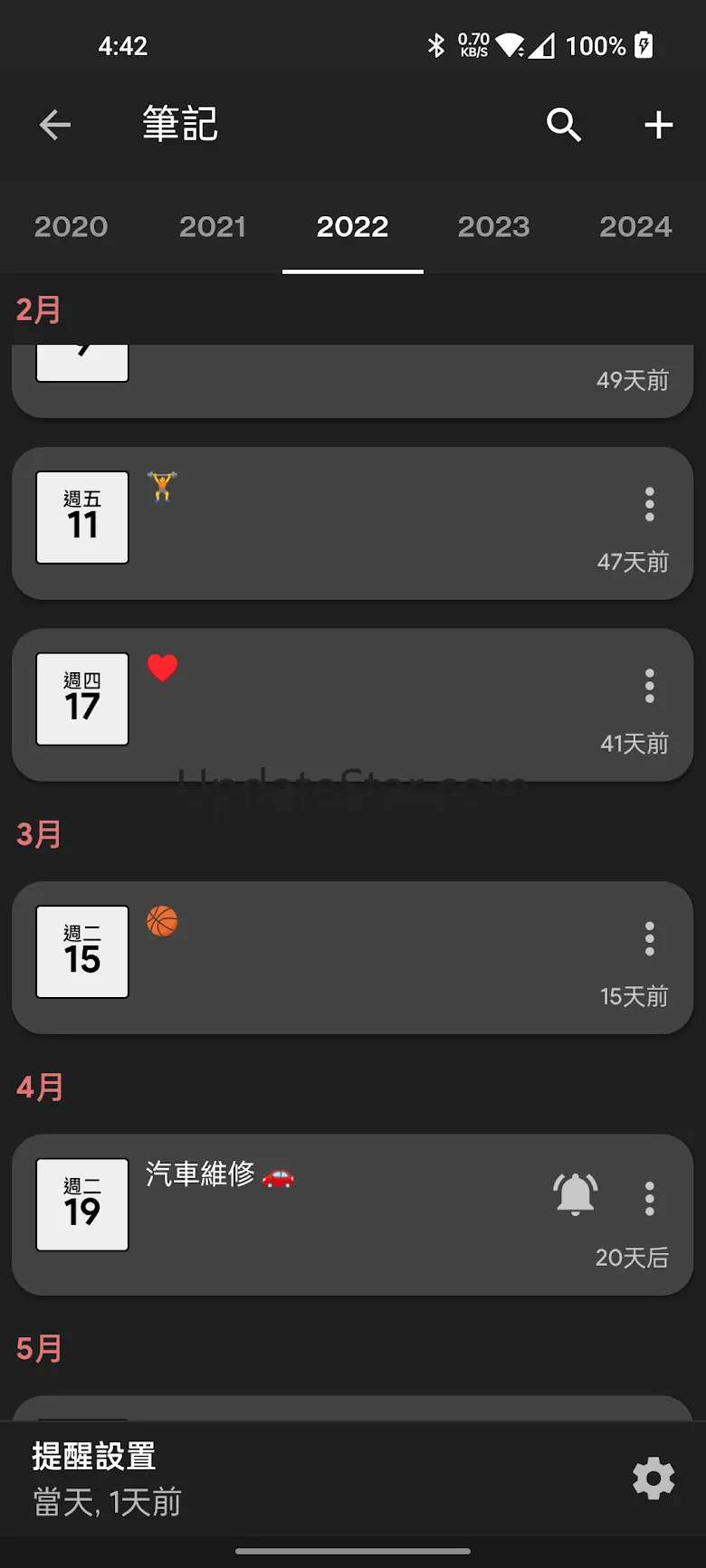Switch to the 2020 tab
The image size is (706, 1568).
[x=71, y=227]
